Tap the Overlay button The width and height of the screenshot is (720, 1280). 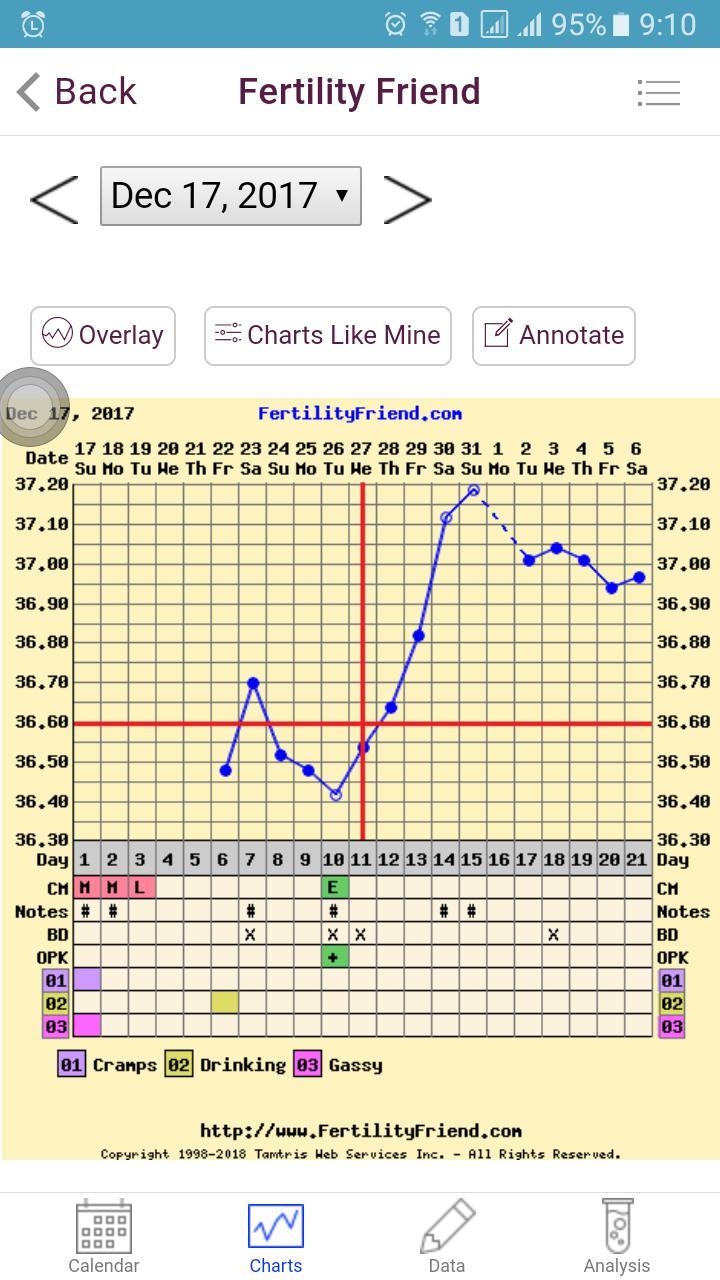coord(103,335)
